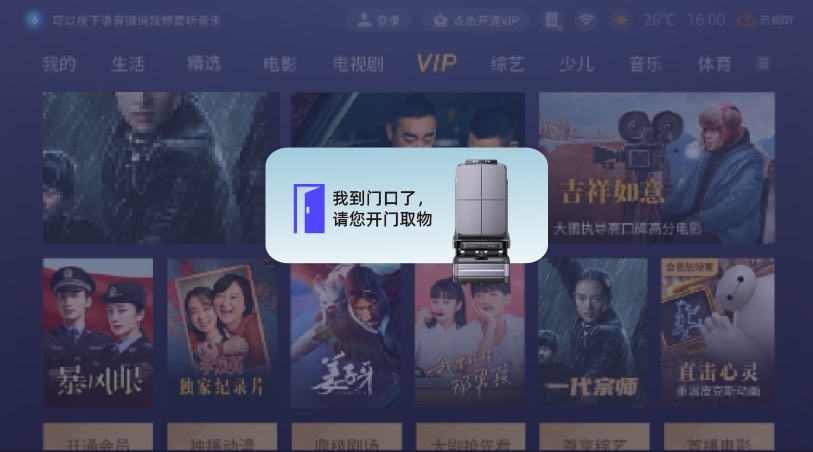
Task: Switch to the 体育 tab
Action: [714, 64]
